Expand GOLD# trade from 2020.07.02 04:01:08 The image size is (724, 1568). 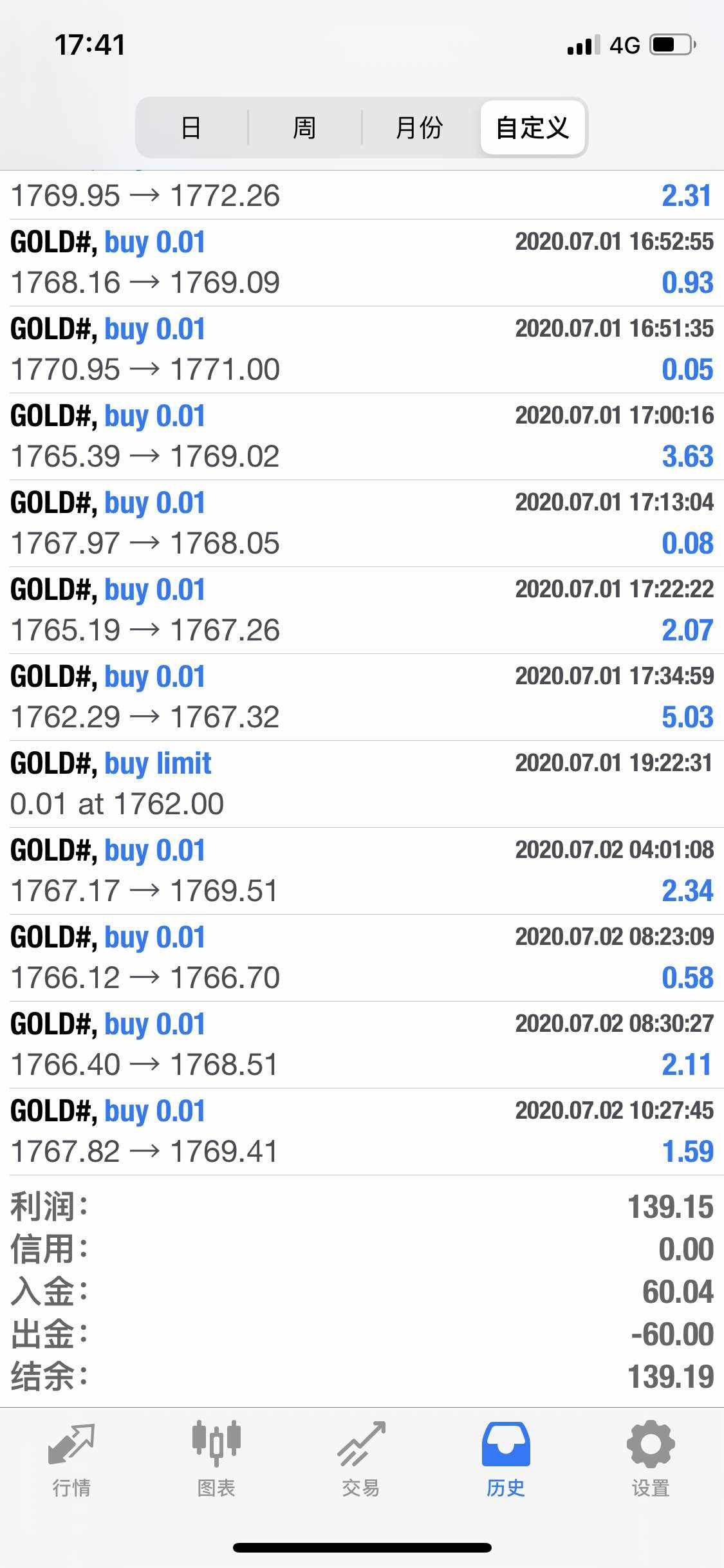(362, 871)
